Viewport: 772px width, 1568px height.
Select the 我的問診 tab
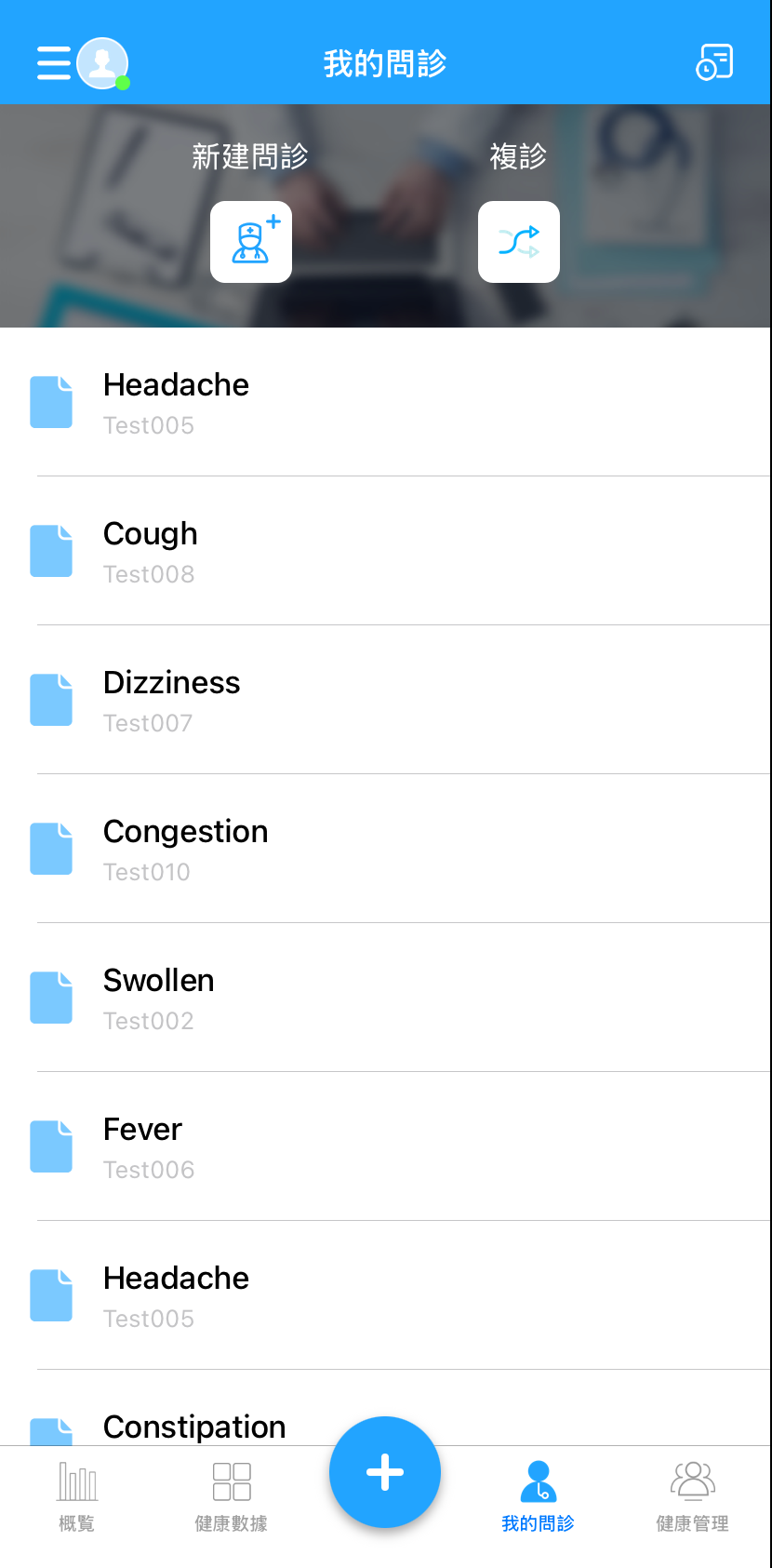tap(538, 1494)
